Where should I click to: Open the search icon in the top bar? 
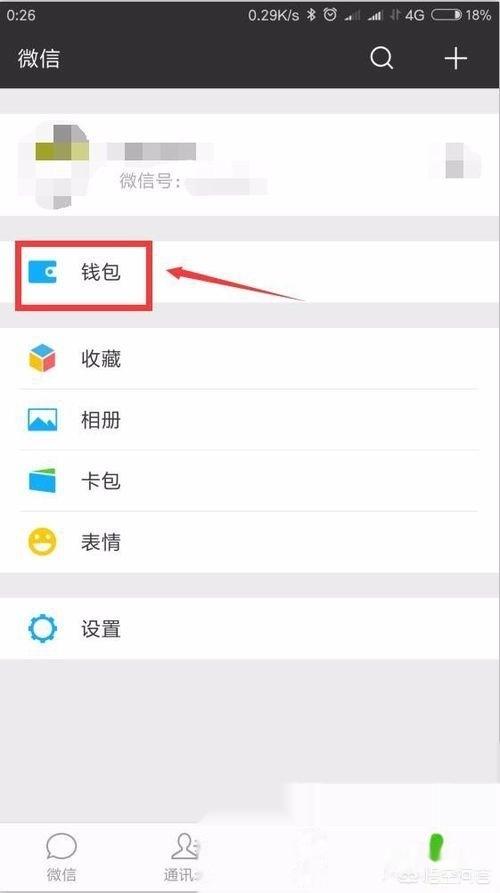click(382, 58)
